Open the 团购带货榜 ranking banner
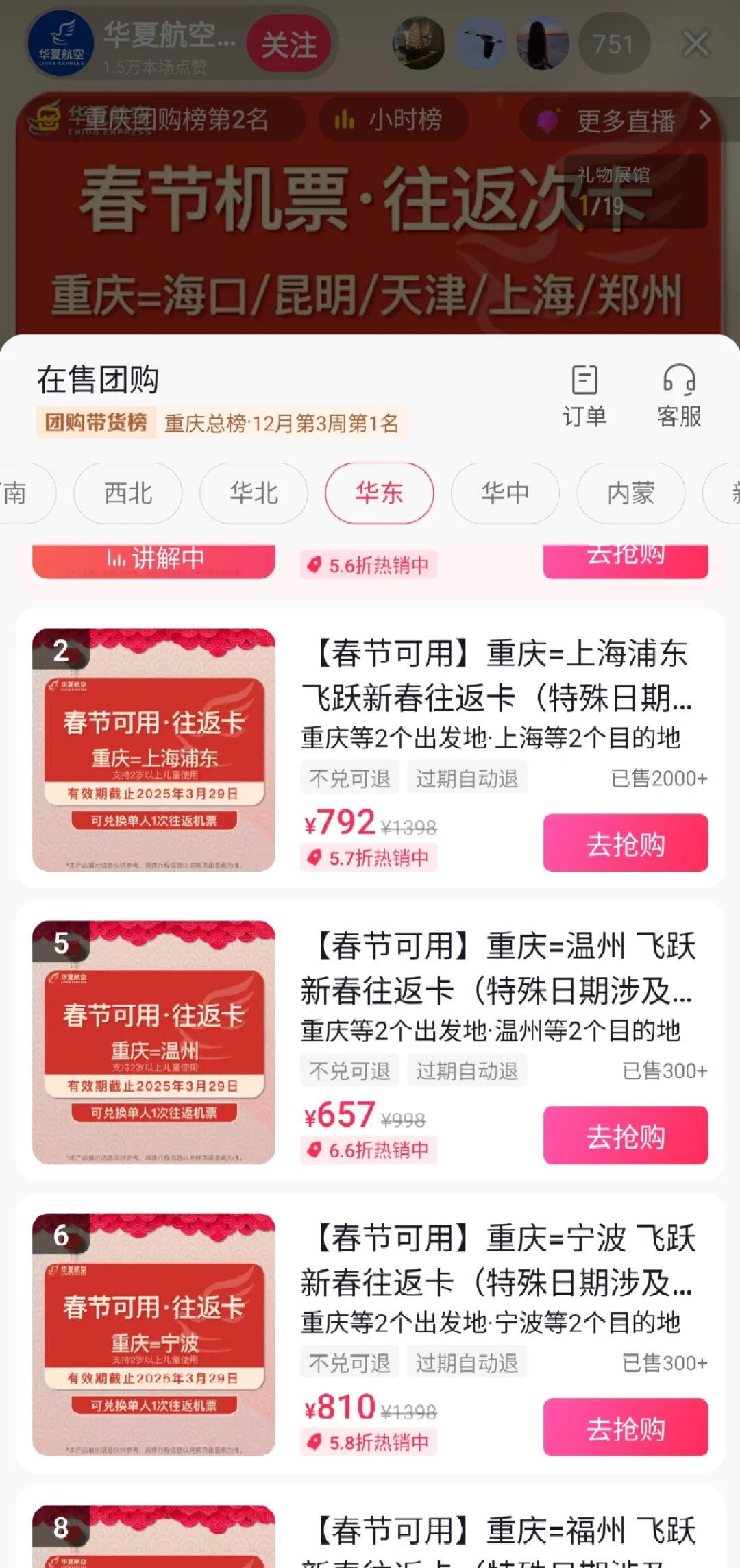The image size is (740, 1568). (x=222, y=423)
